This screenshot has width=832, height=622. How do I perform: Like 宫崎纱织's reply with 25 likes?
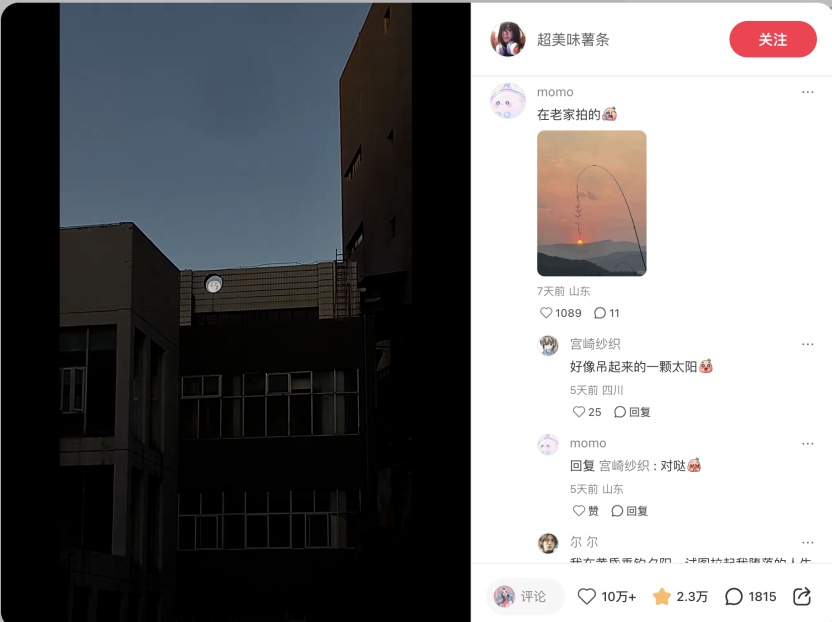pos(579,412)
